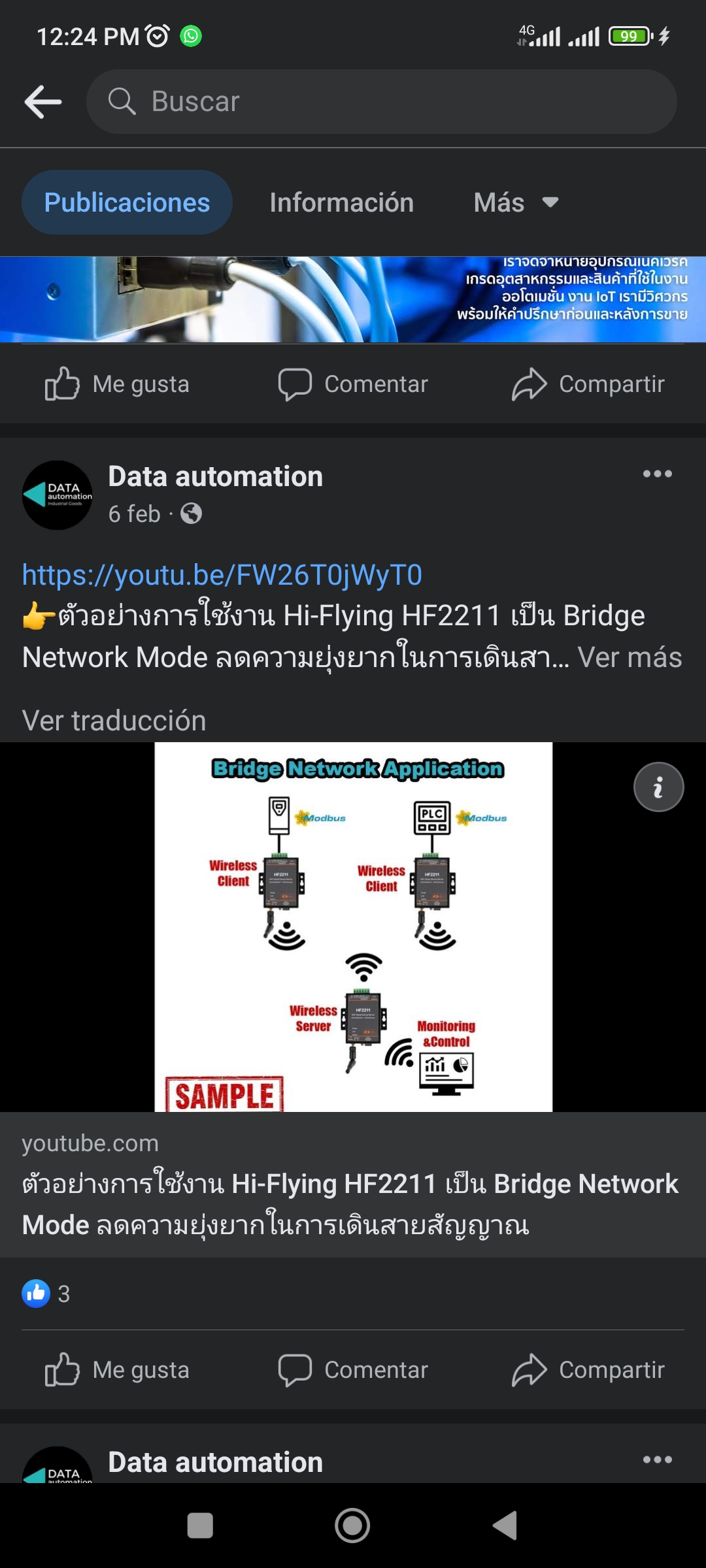Open the Buscar search field
Viewport: 706px width, 1568px height.
click(x=381, y=102)
